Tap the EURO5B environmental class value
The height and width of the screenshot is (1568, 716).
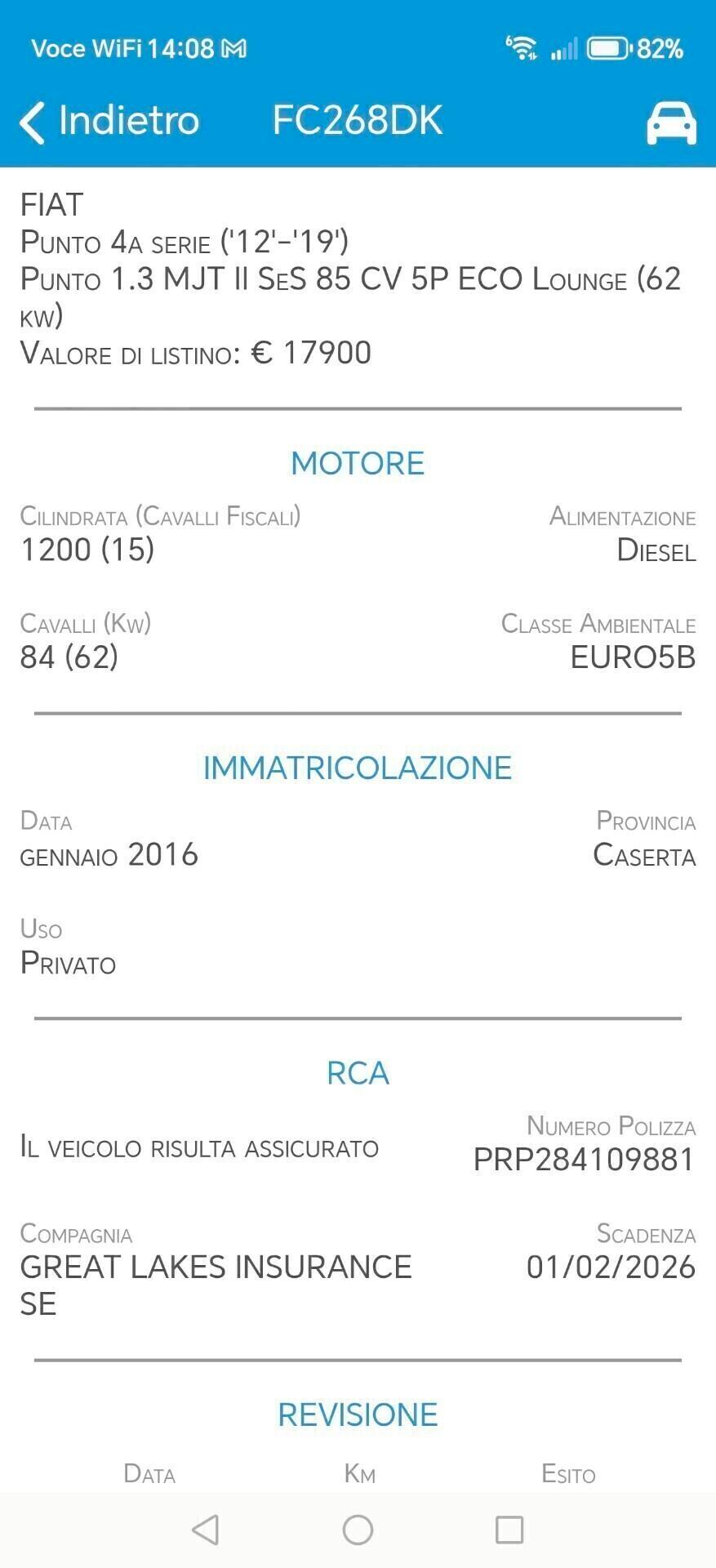coord(633,657)
